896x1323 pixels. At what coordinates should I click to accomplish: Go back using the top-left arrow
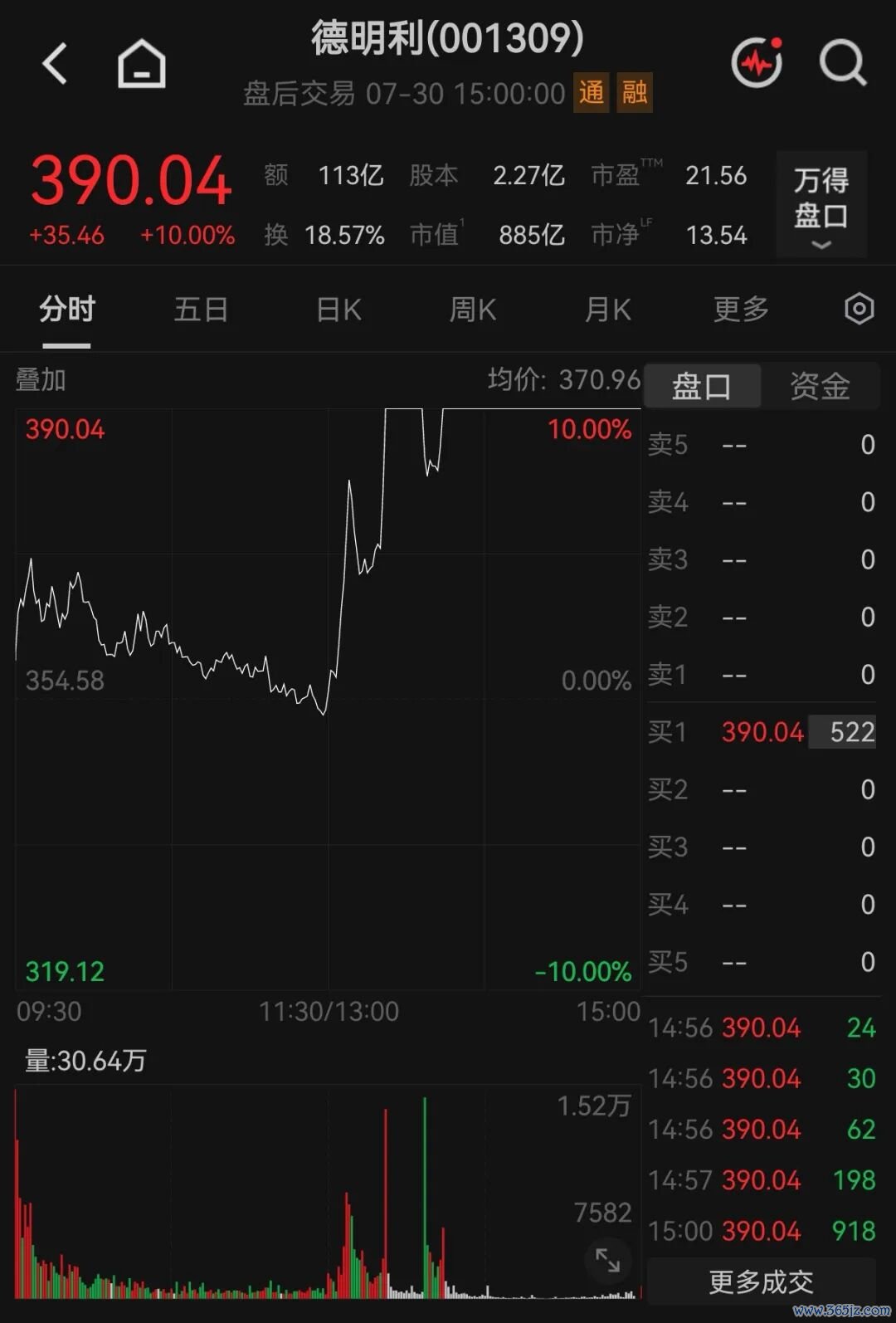coord(55,63)
